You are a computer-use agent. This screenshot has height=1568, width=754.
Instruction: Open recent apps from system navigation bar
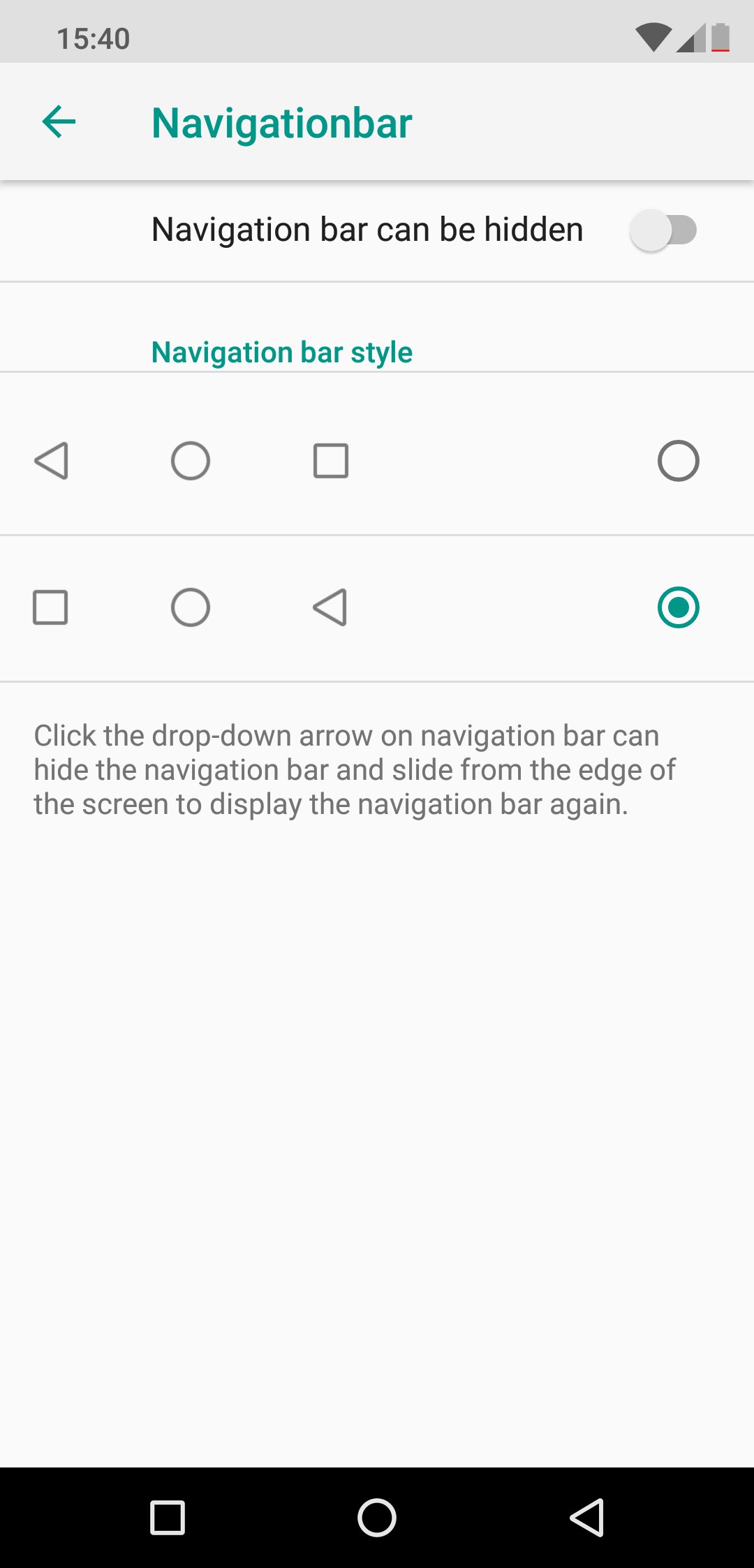[x=168, y=1518]
